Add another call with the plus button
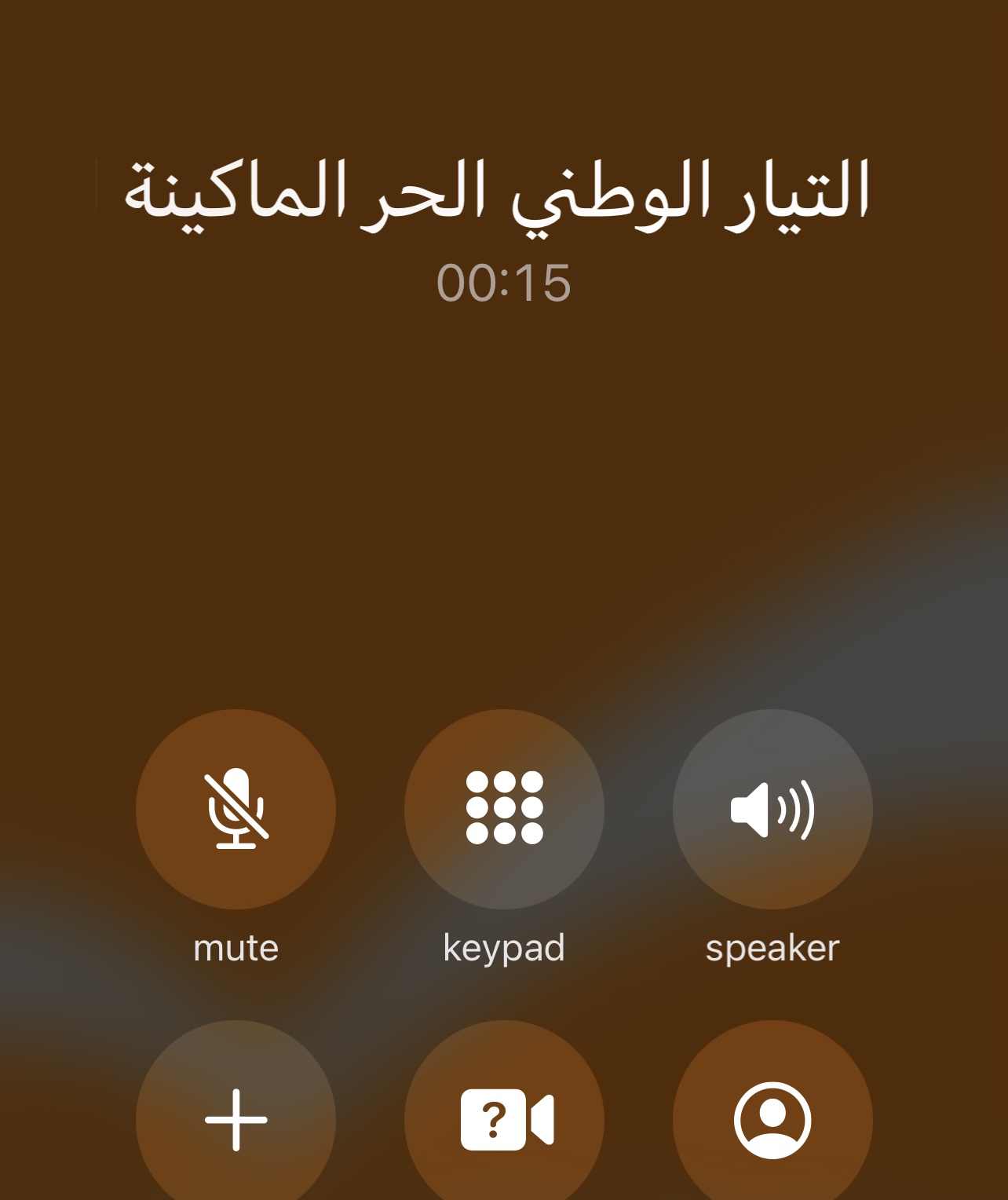1008x1200 pixels. [x=236, y=1119]
